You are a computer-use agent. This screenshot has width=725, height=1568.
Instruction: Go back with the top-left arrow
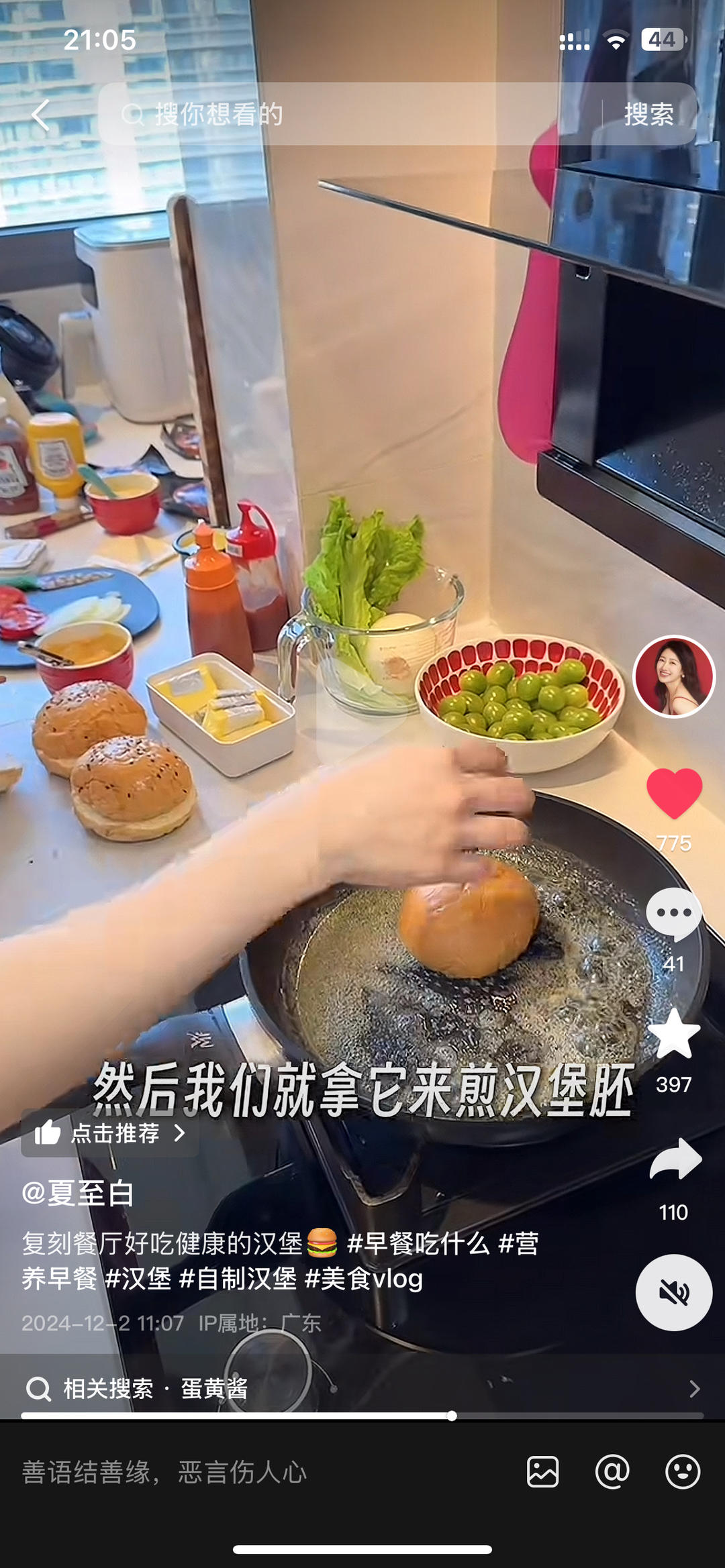(41, 115)
